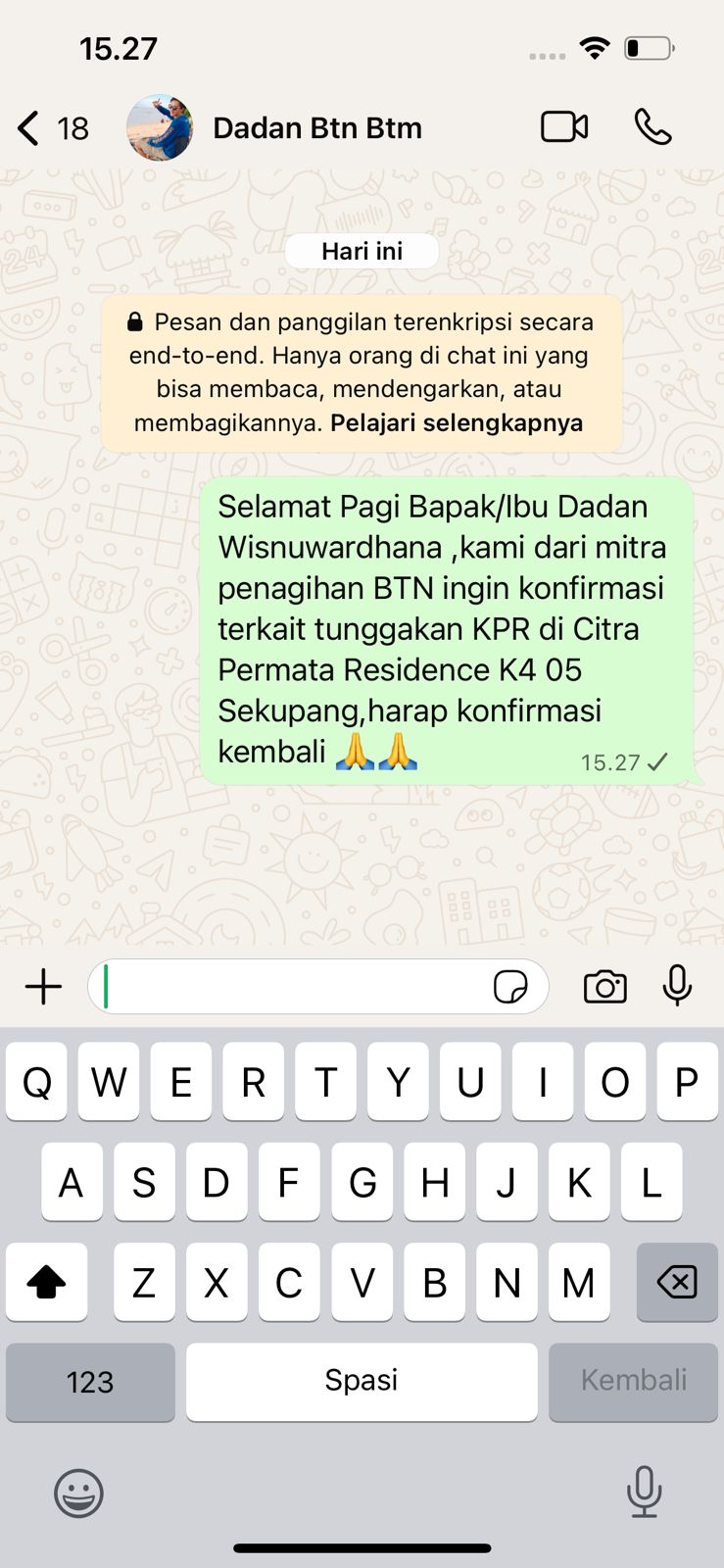Start a video call with Dadan
Viewport: 724px width, 1568px height.
564,127
